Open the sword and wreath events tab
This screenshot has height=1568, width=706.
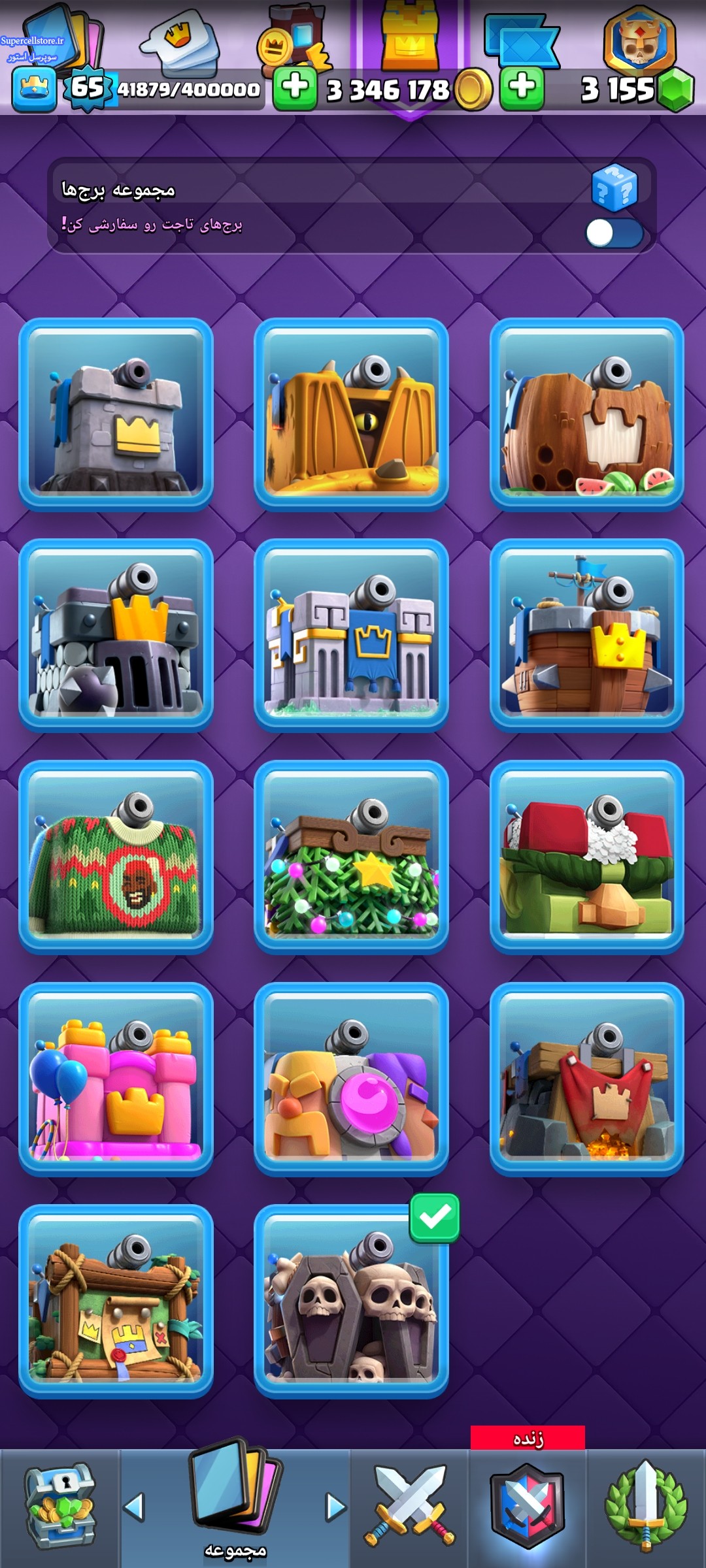[x=646, y=1507]
